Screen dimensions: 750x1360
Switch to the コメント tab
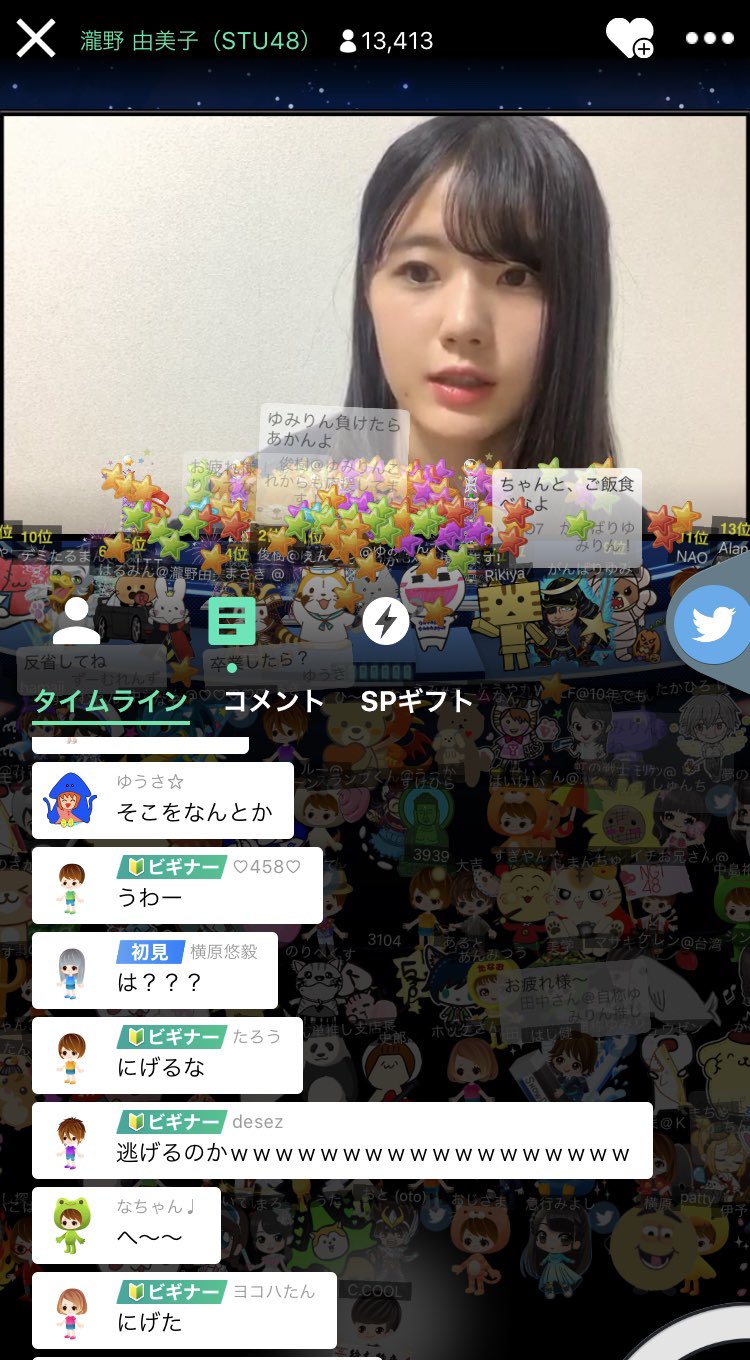[x=273, y=701]
